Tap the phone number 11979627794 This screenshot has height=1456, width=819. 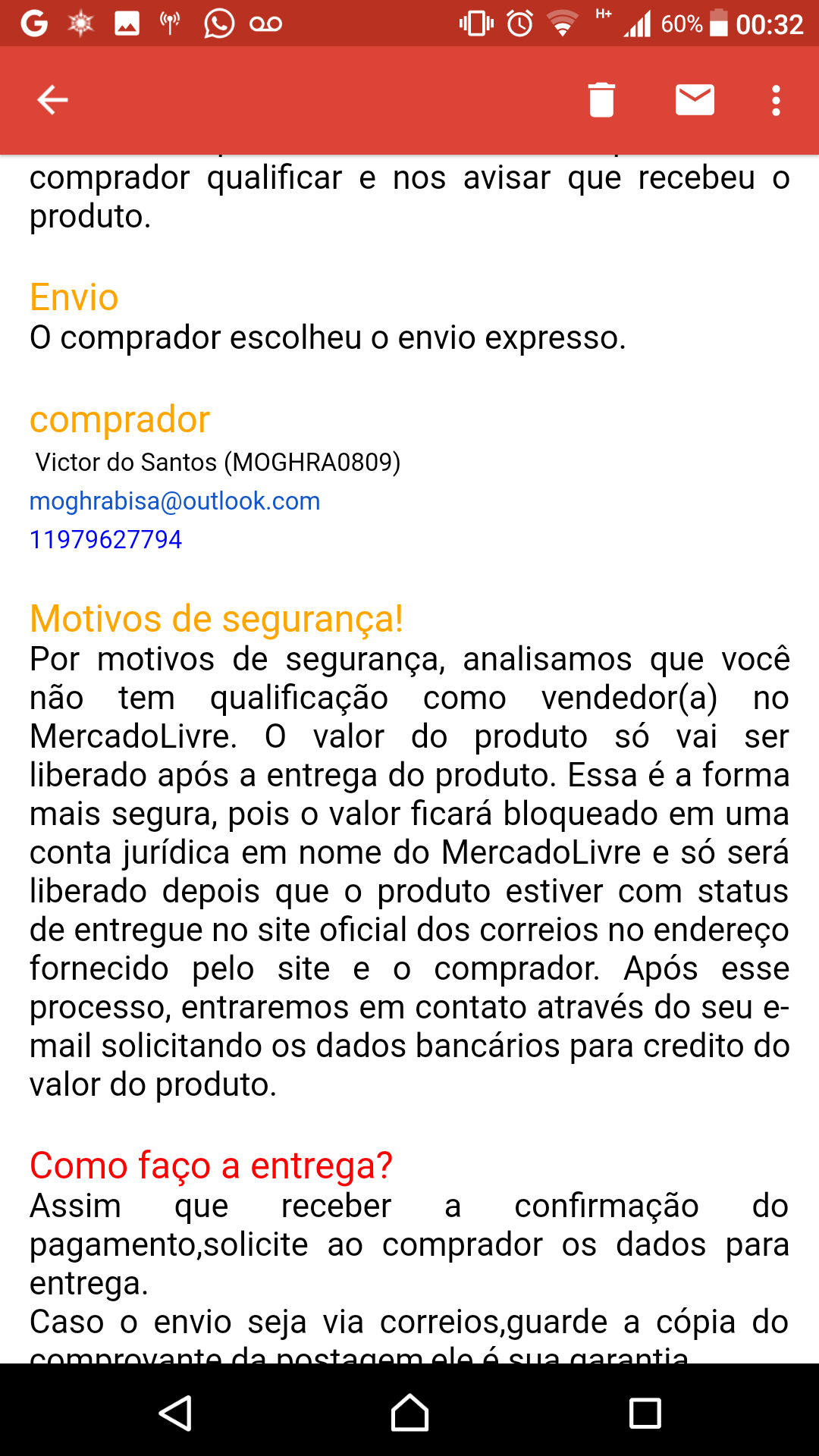[105, 539]
